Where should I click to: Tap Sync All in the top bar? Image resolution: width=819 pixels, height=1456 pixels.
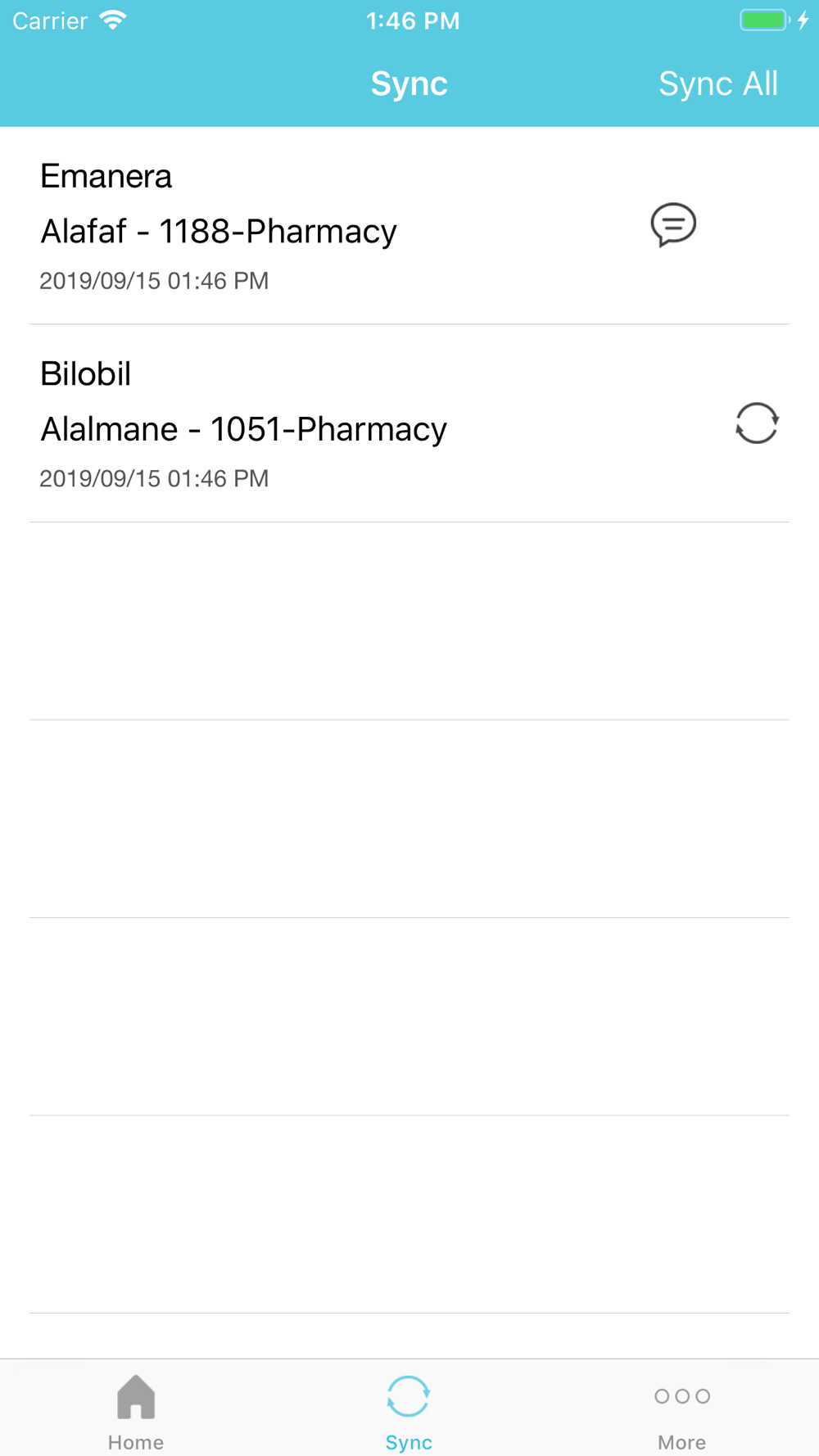tap(717, 84)
